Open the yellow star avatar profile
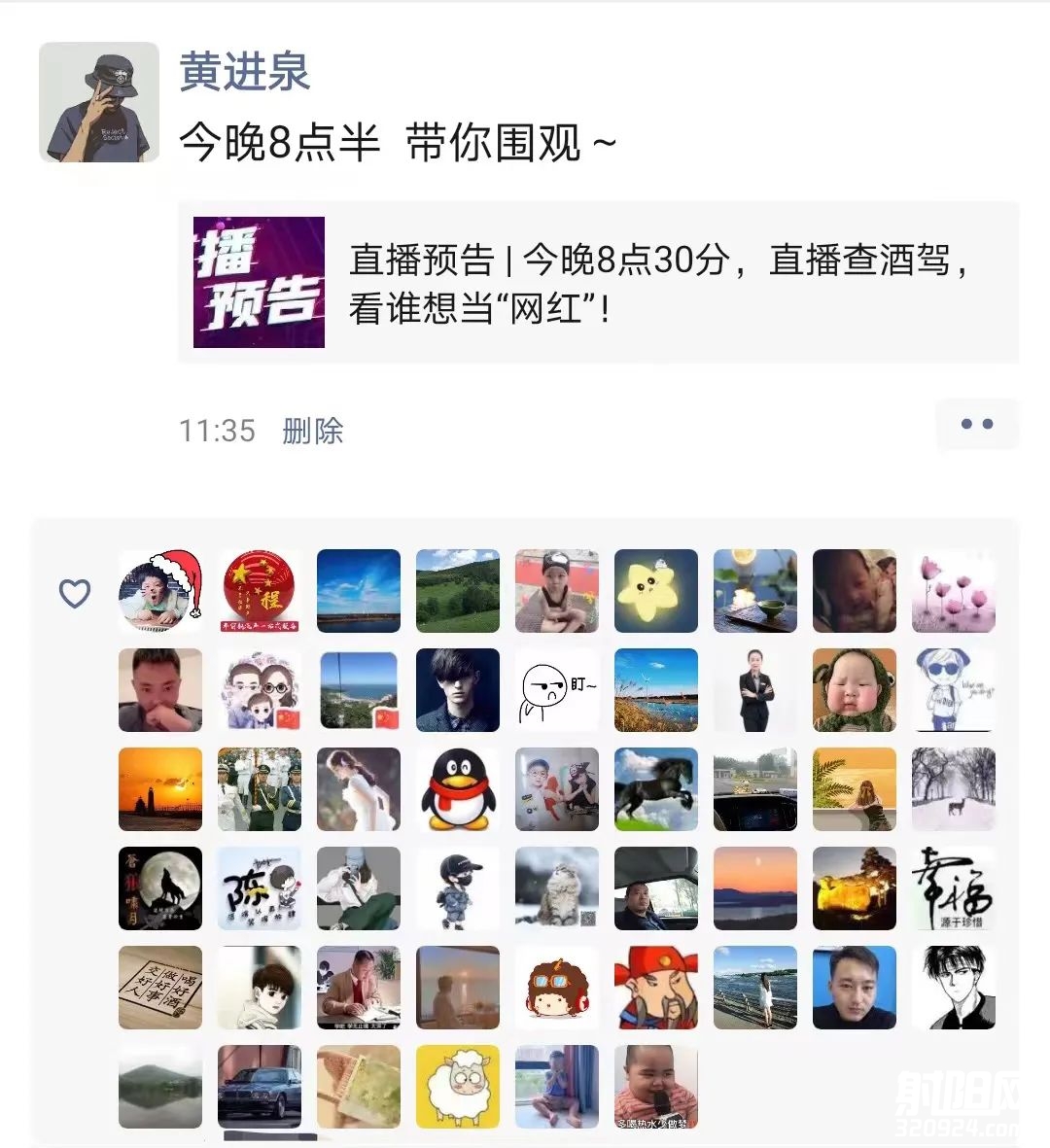Screen dimensions: 1050x1148 tap(656, 591)
